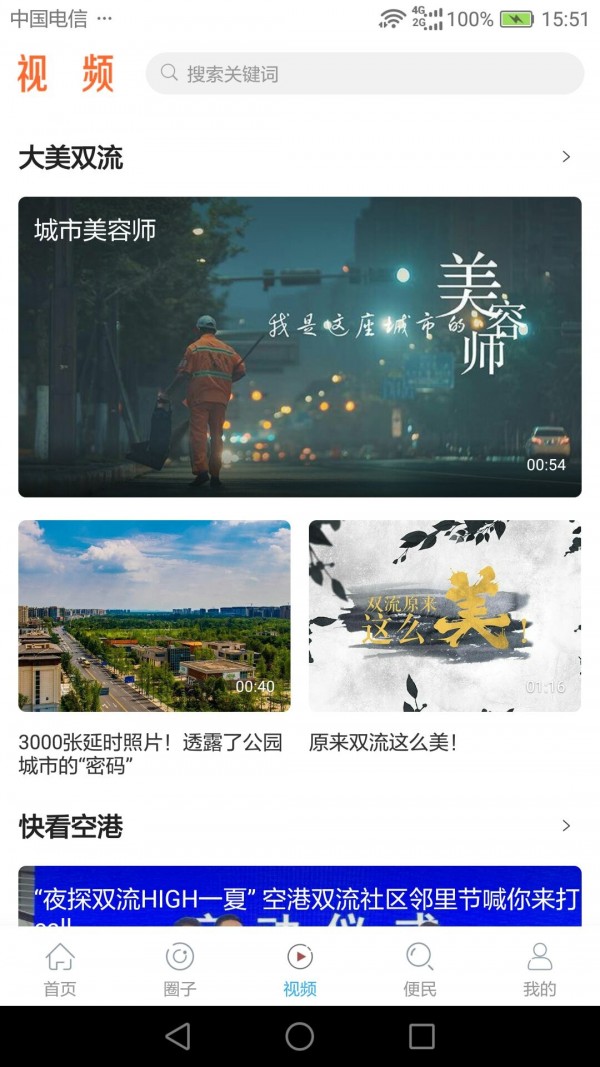Screen dimensions: 600x1067
Task: Expand the 大美双流 section chevron
Action: (566, 157)
